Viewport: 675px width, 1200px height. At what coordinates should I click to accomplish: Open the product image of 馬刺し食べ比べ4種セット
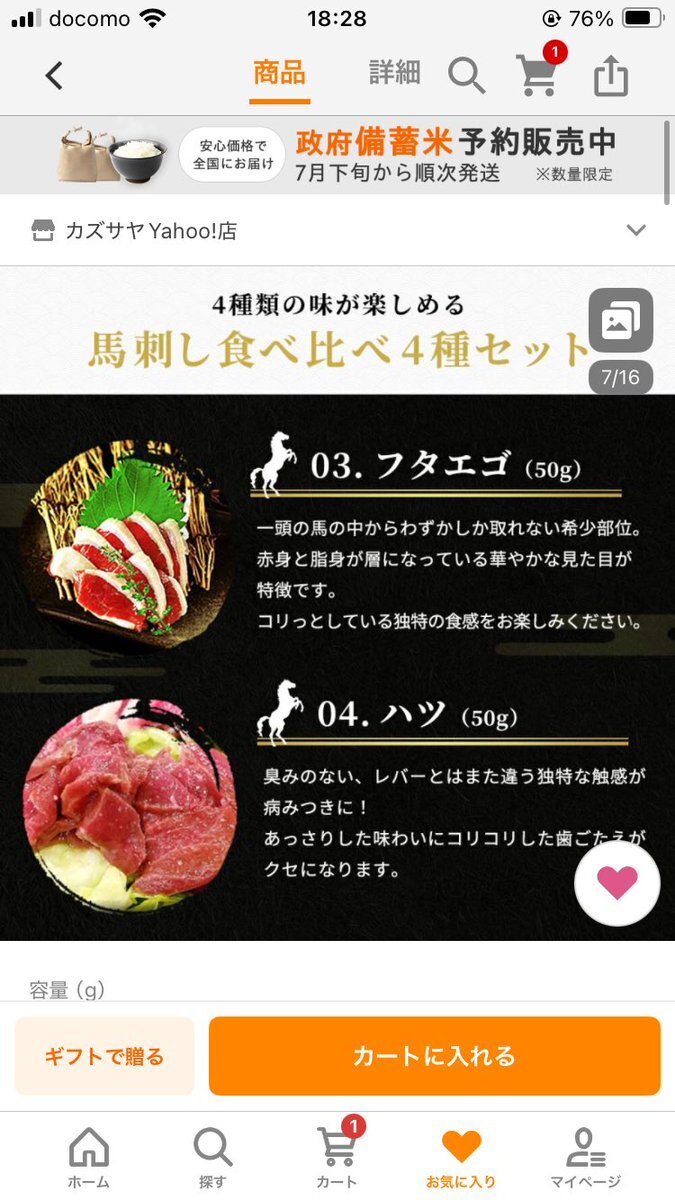coord(337,604)
